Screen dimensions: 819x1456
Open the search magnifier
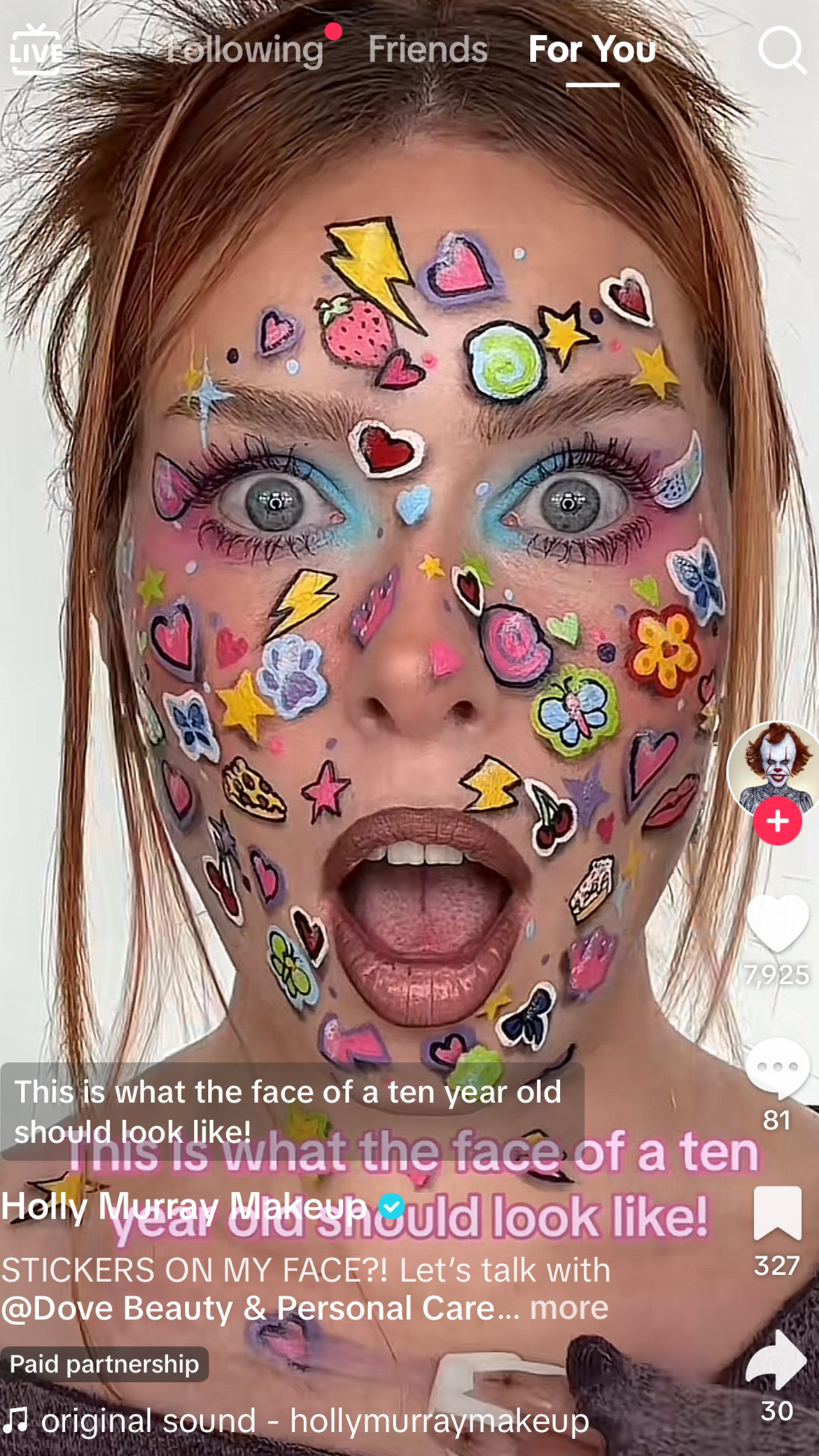coord(781,49)
